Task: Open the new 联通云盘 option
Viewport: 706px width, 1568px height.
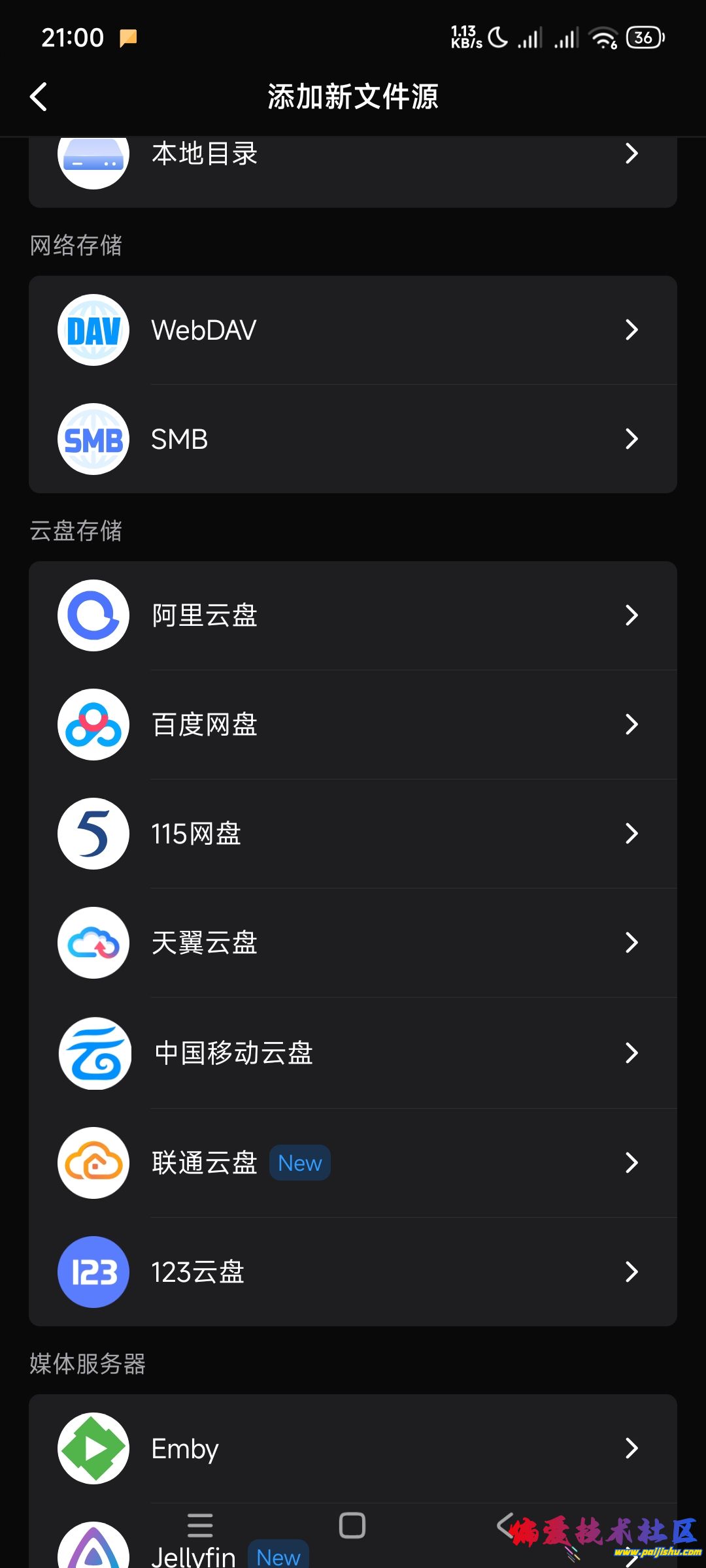Action: (353, 1163)
